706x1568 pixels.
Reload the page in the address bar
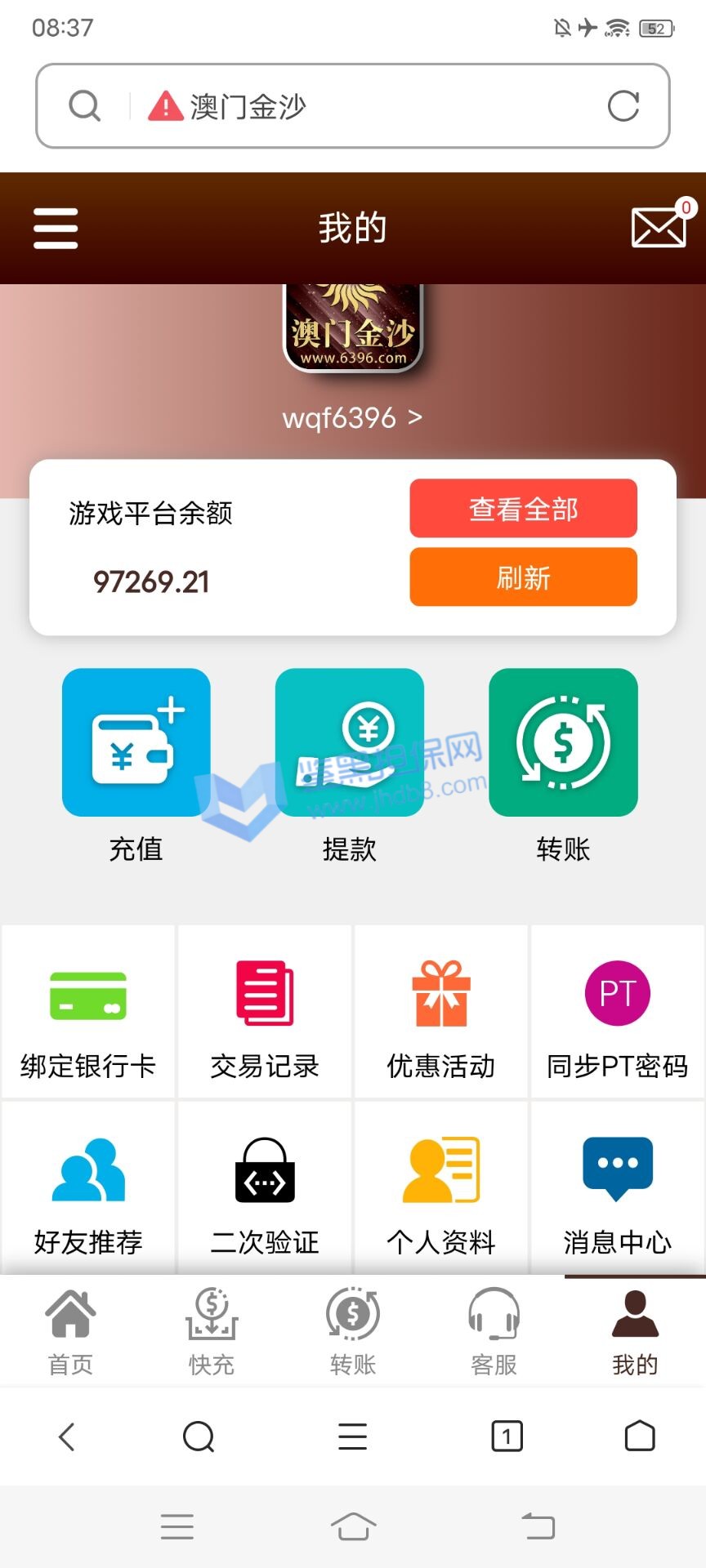623,106
